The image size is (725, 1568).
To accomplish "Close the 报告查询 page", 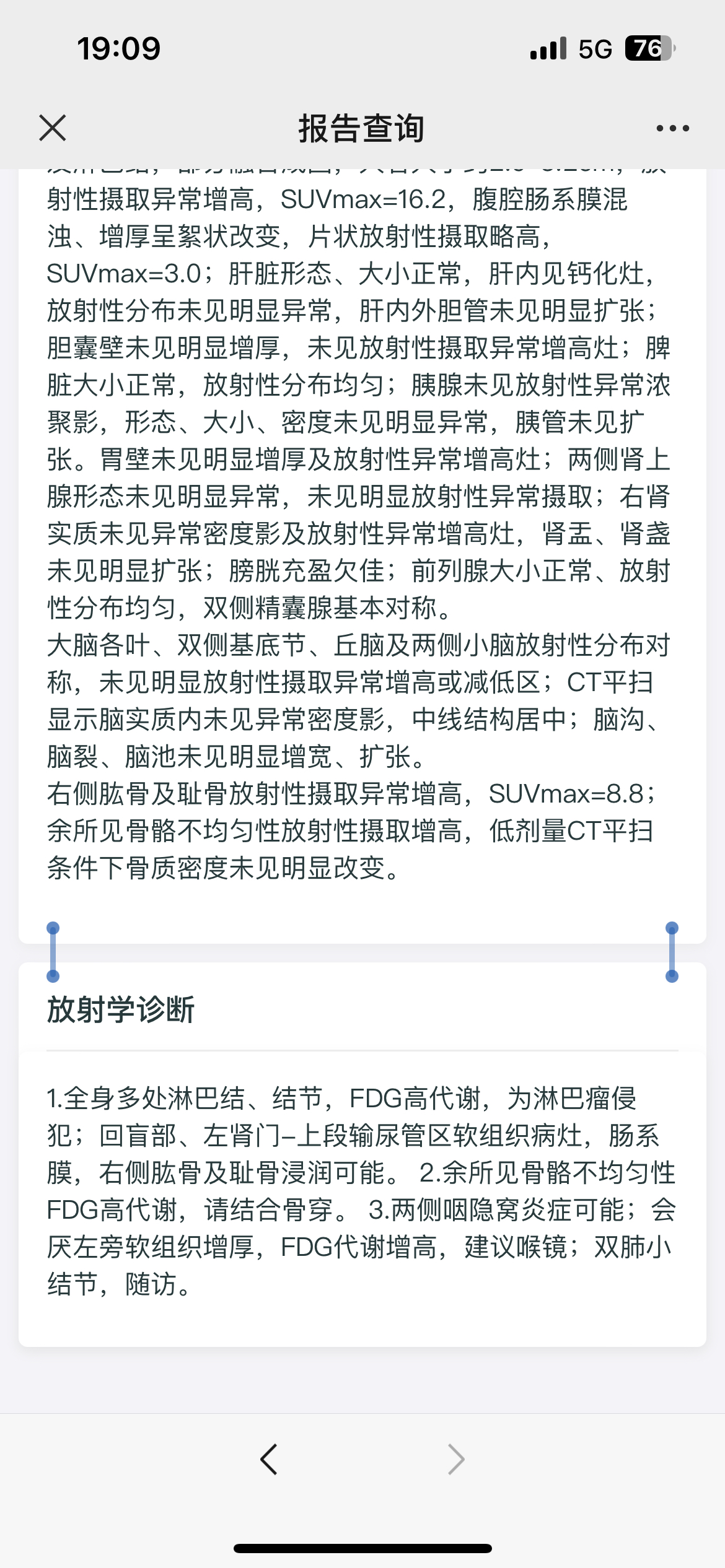I will [x=53, y=128].
